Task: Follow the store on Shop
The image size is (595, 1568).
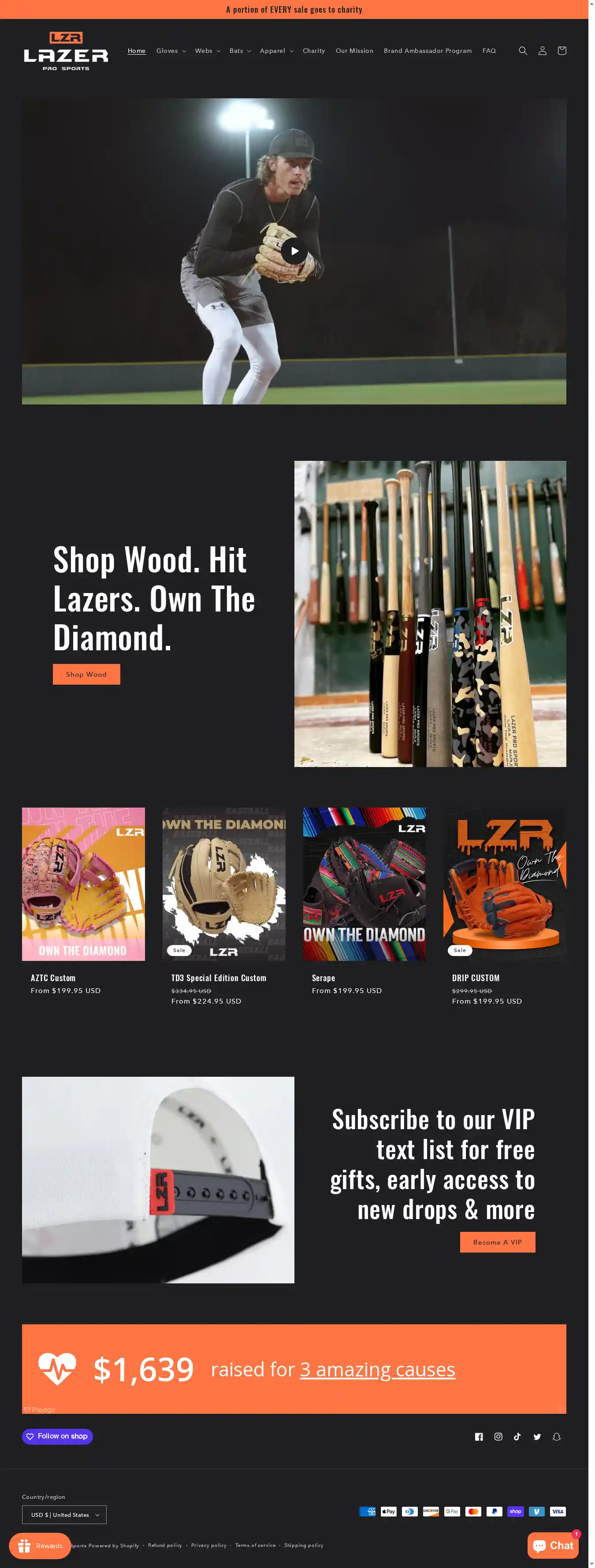Action: coord(57,1437)
